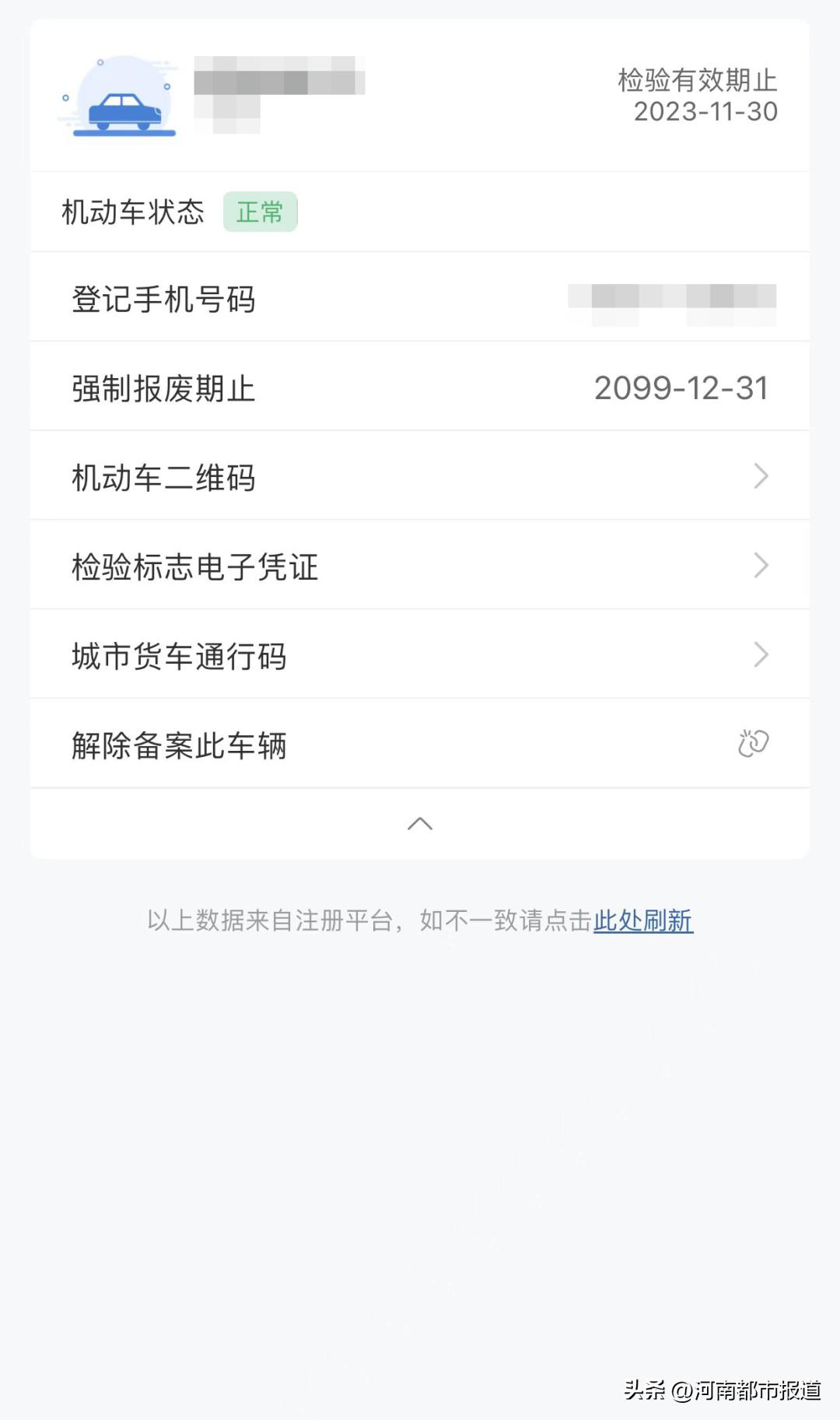Click the unlink icon beside 解除备案此车辆
840x1420 pixels.
click(x=756, y=743)
